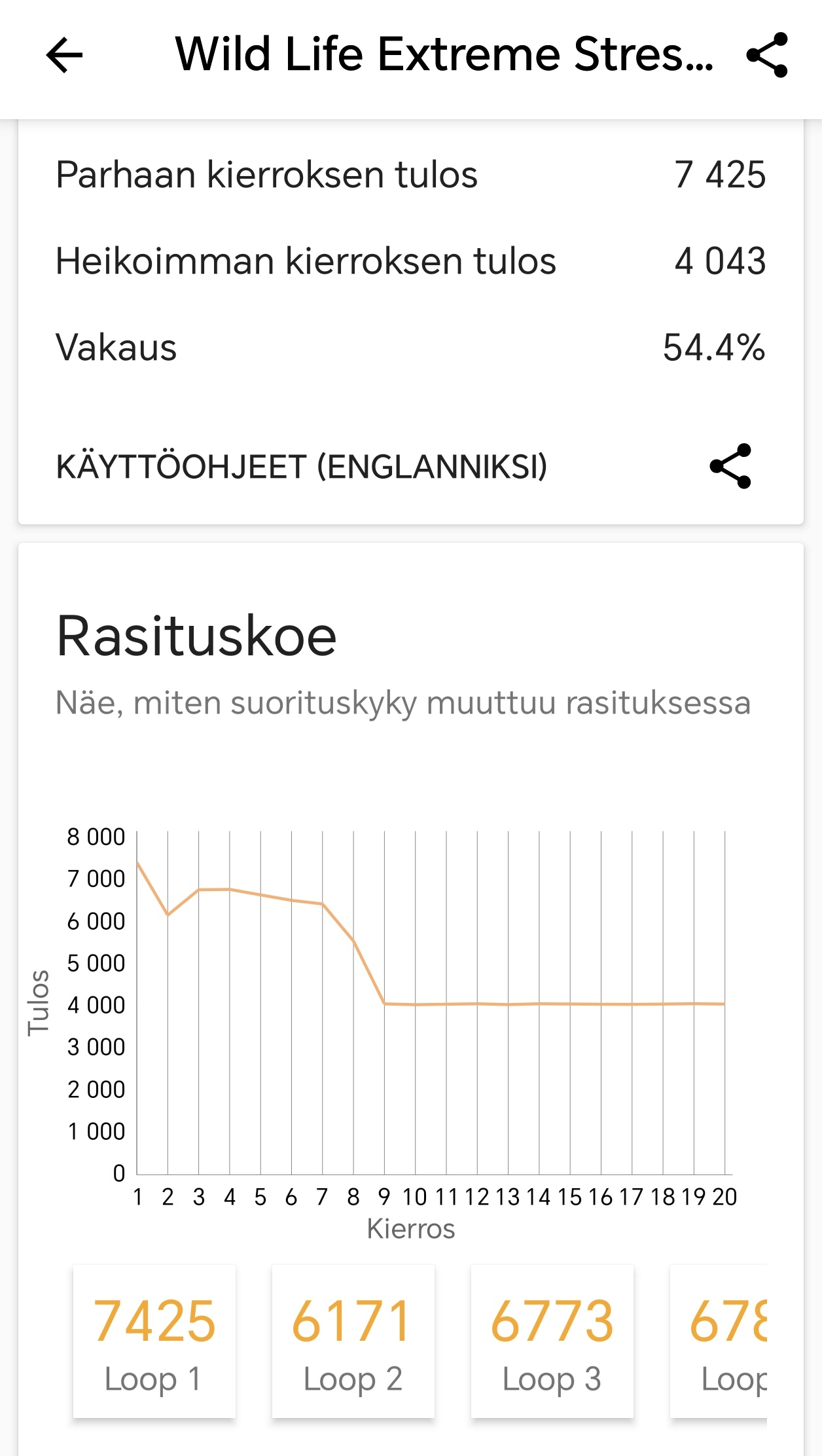Go back using the arrow icon
The image size is (822, 1456).
(x=64, y=55)
